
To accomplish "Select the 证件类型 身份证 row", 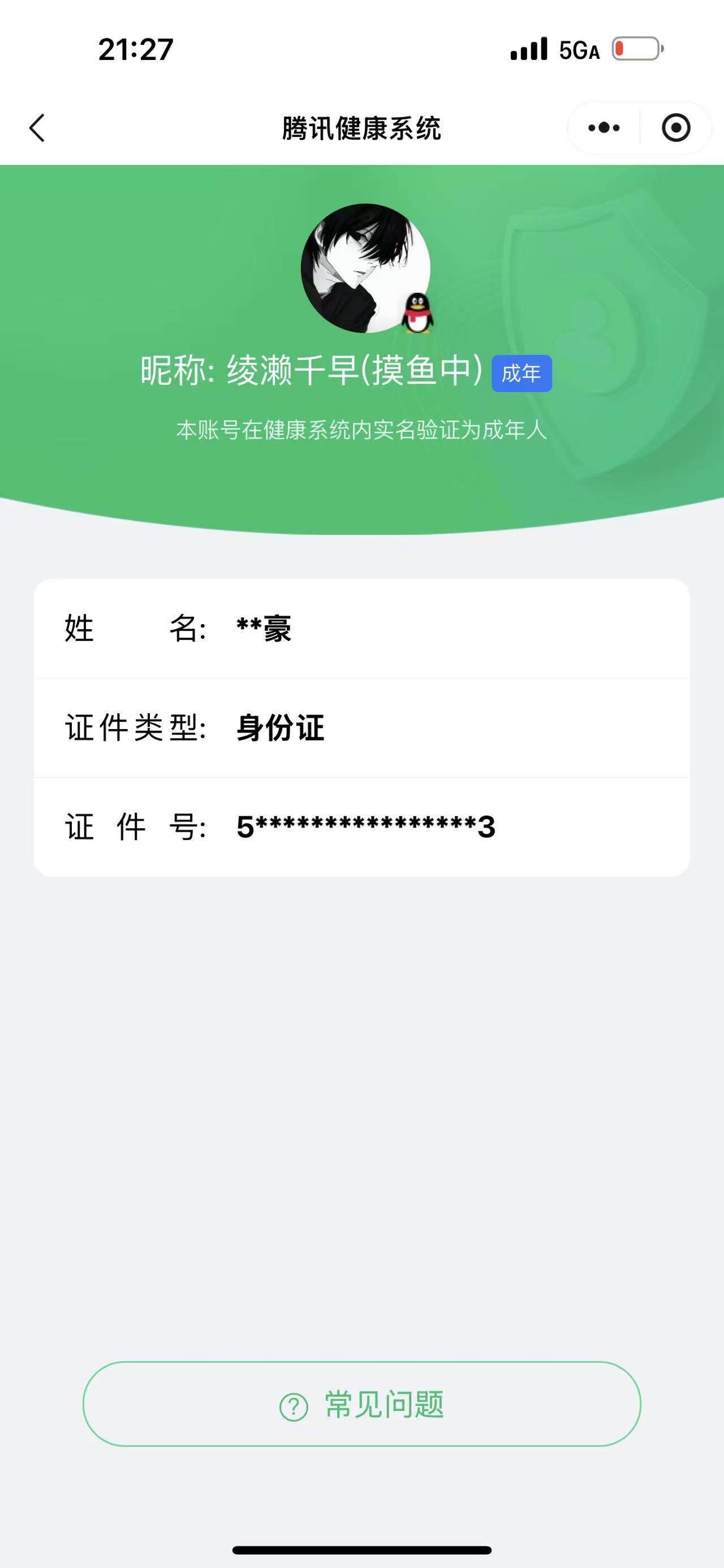I will tap(361, 729).
